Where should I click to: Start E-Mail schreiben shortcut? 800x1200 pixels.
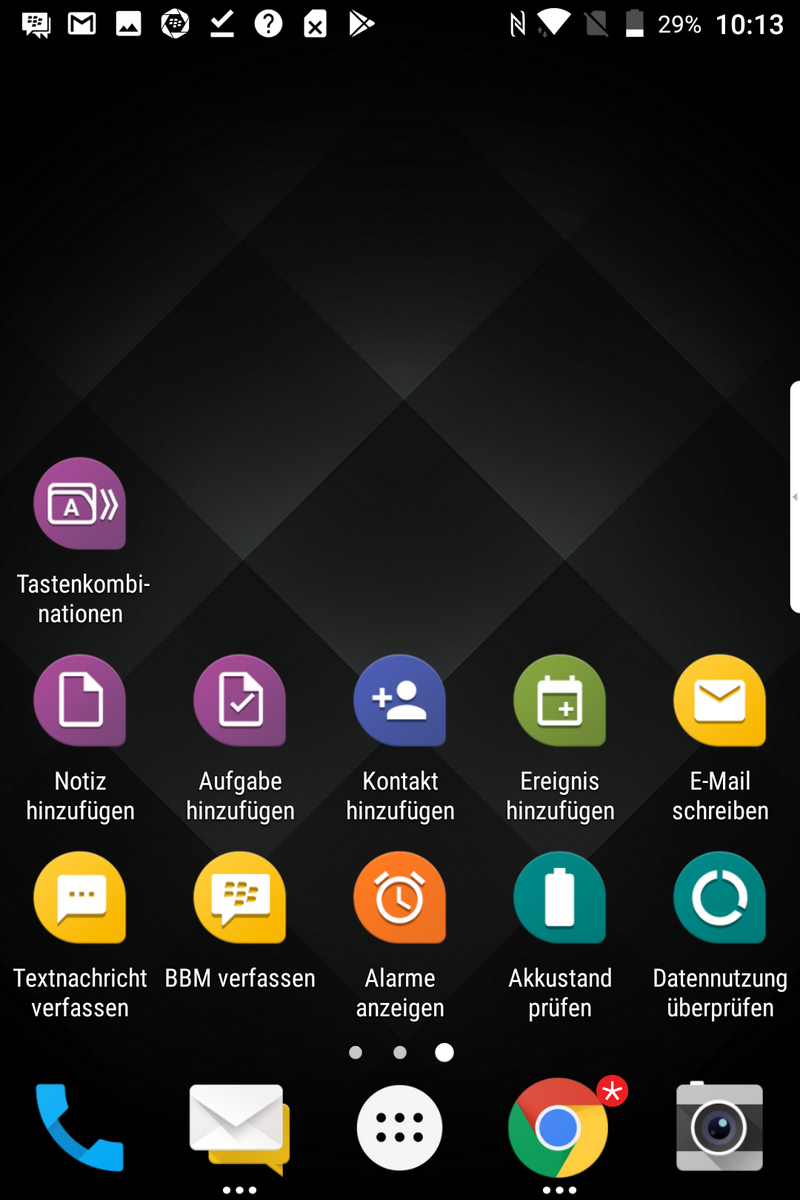(x=720, y=700)
